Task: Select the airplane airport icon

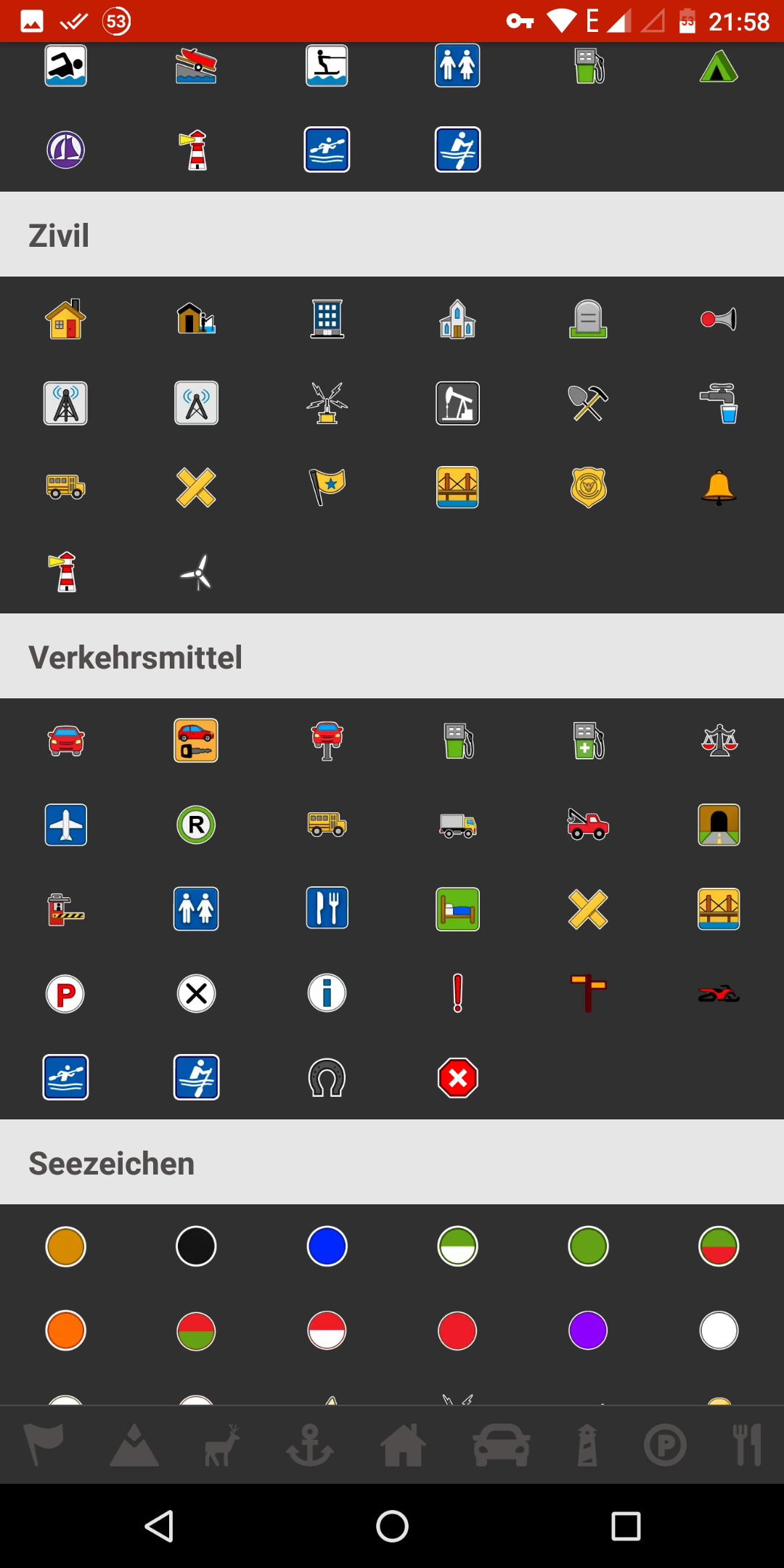Action: [66, 825]
